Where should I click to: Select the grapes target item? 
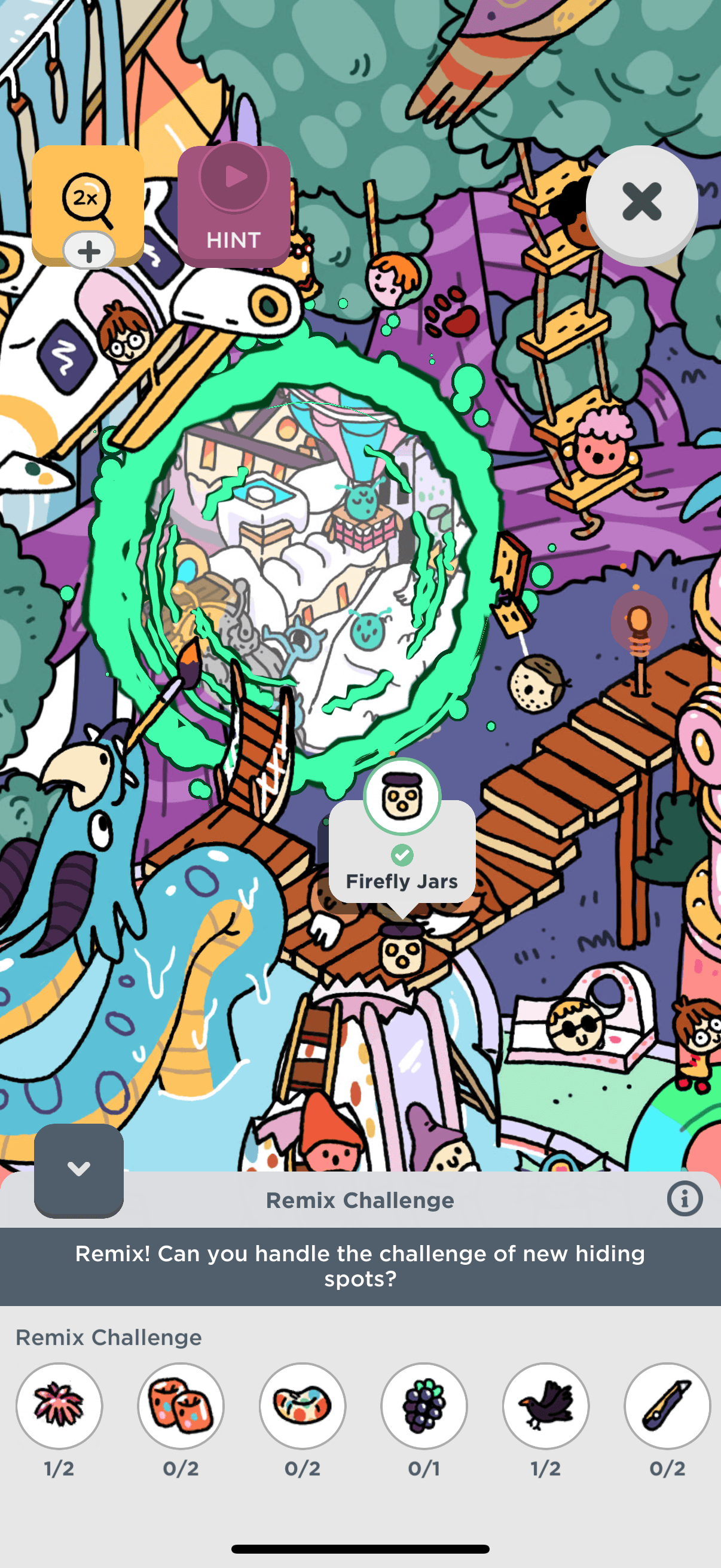pyautogui.click(x=424, y=1405)
